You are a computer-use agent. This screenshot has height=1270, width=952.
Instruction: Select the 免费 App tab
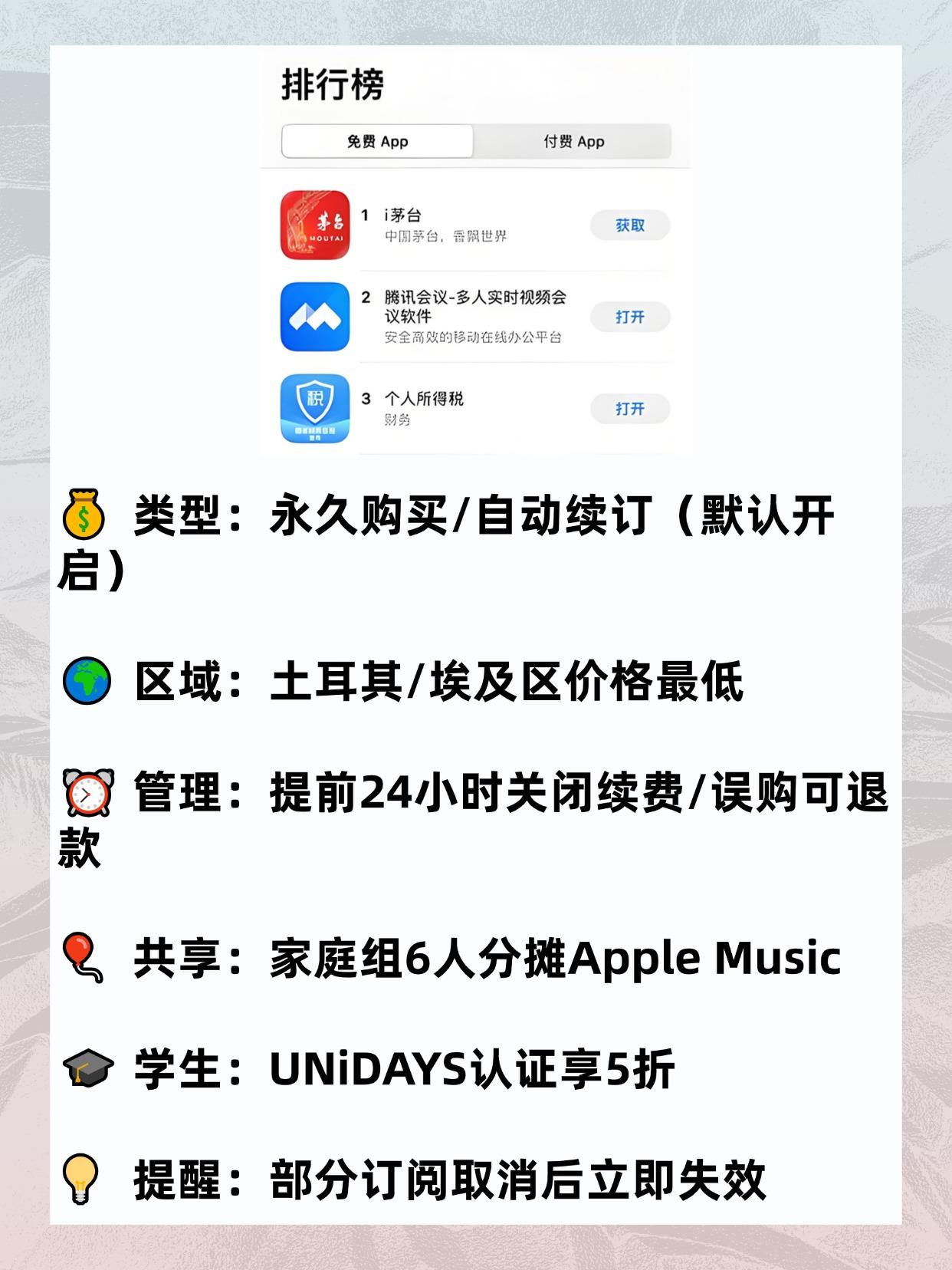pyautogui.click(x=379, y=141)
